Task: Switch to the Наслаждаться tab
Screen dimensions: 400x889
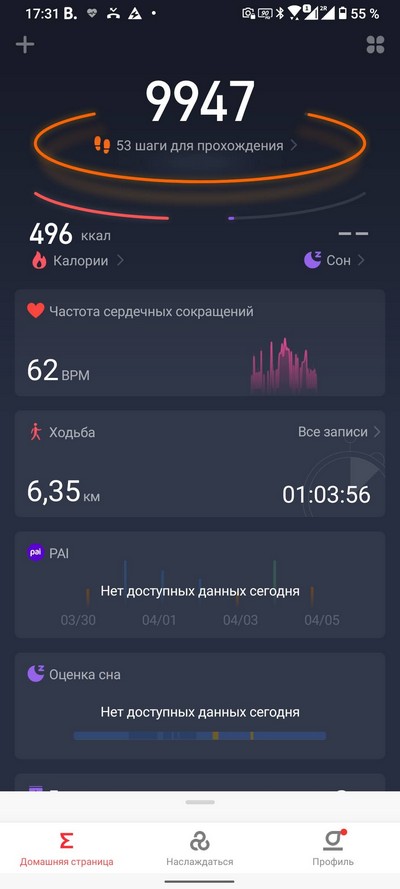Action: (199, 849)
